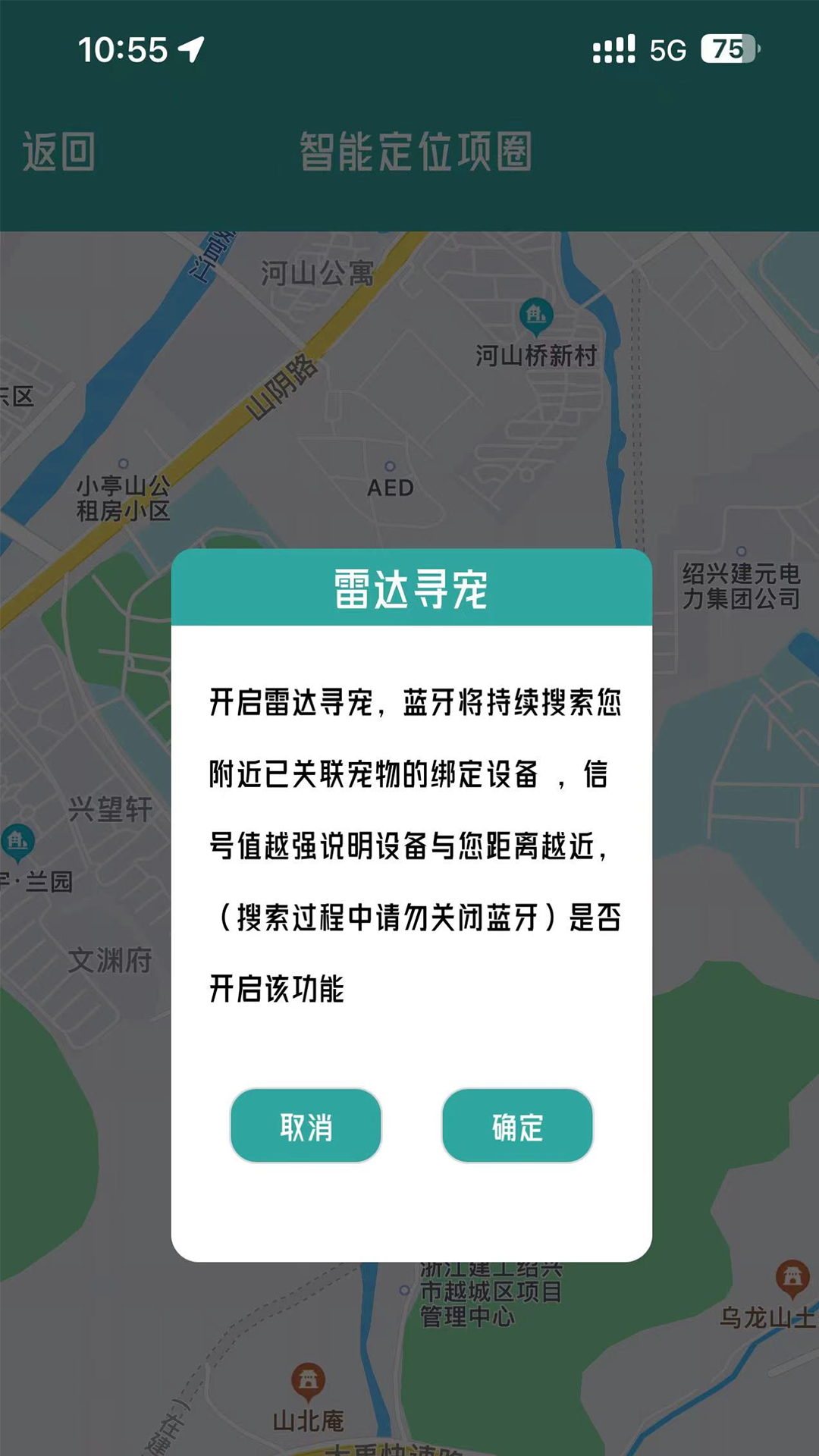This screenshot has width=819, height=1456.
Task: Confirm enabling radar pet search with 确定
Action: 517,1126
